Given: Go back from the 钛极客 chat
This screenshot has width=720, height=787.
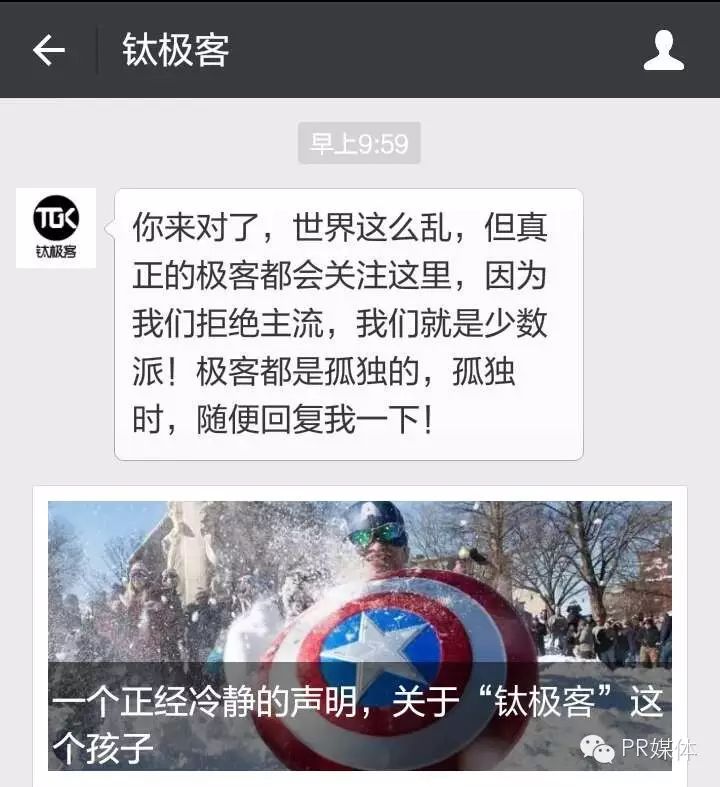Looking at the screenshot, I should click(48, 50).
